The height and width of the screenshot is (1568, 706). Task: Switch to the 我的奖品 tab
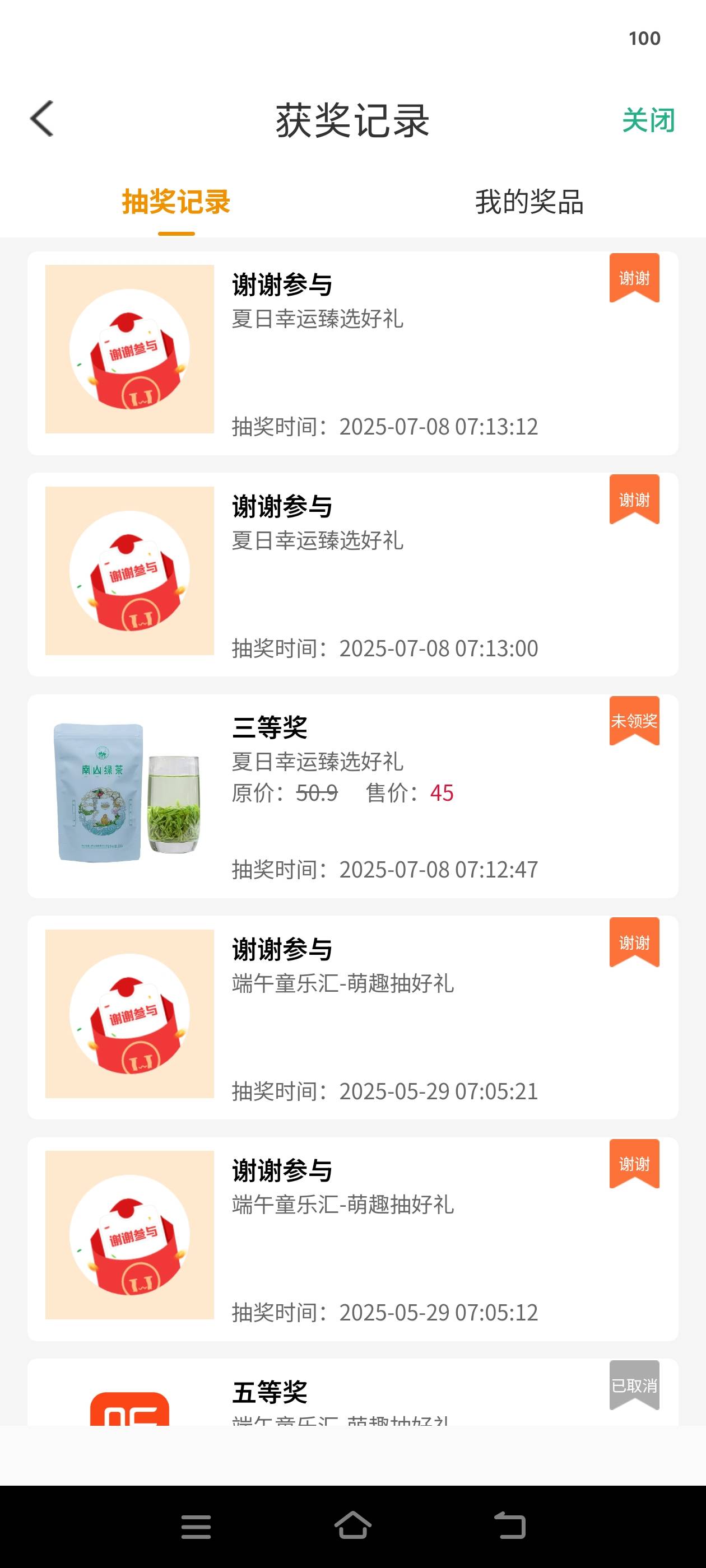[529, 202]
